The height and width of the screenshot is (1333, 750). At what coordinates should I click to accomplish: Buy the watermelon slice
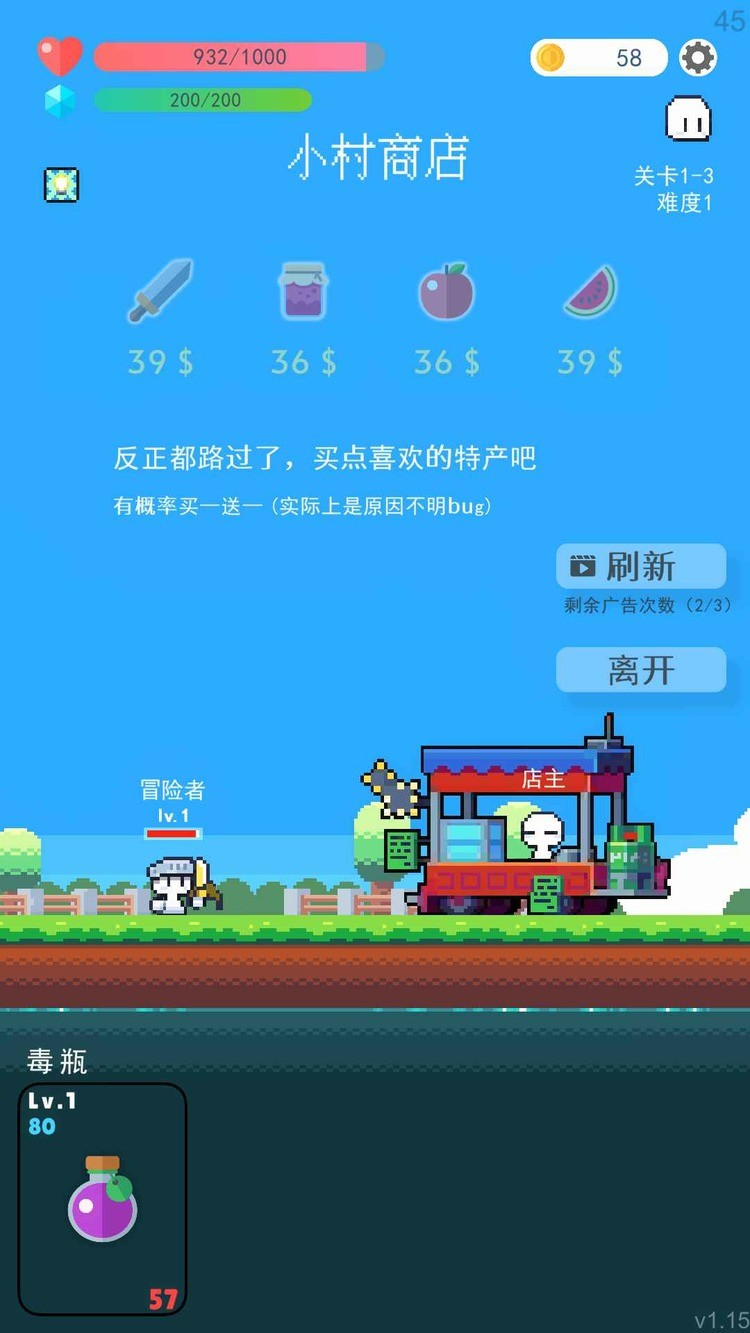click(x=590, y=292)
